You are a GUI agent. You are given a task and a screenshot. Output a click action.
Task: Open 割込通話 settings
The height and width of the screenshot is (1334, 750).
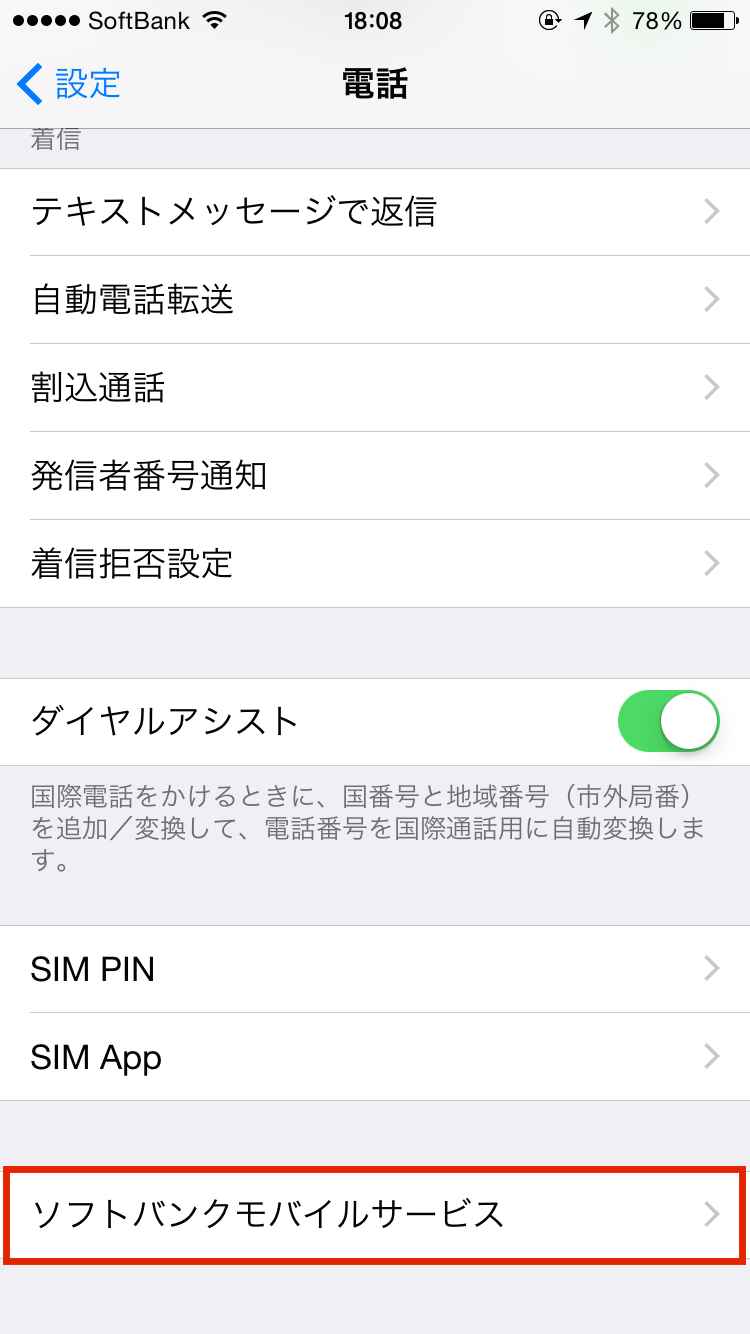coord(375,388)
